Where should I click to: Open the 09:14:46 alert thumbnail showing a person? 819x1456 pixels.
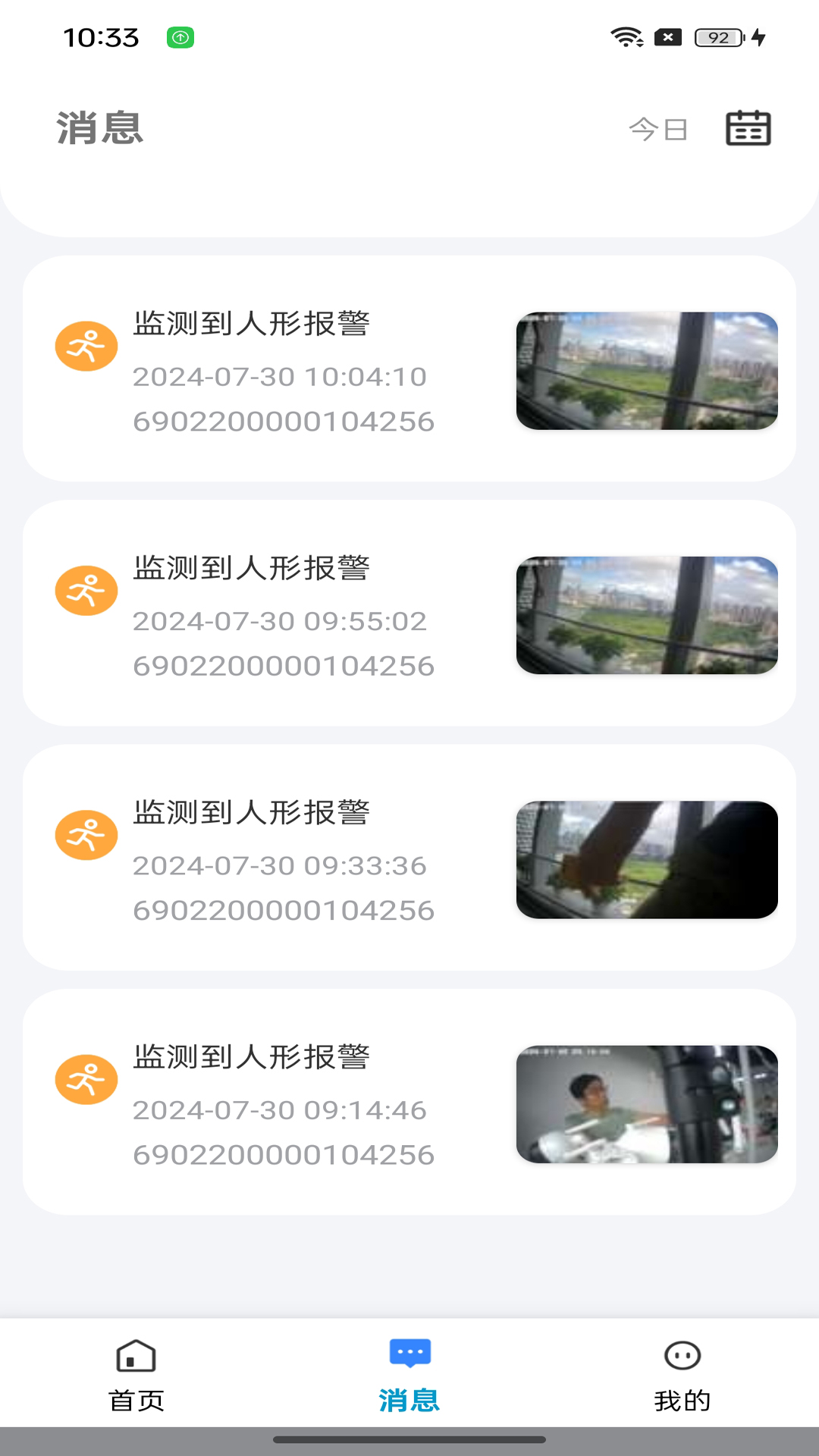[647, 1103]
